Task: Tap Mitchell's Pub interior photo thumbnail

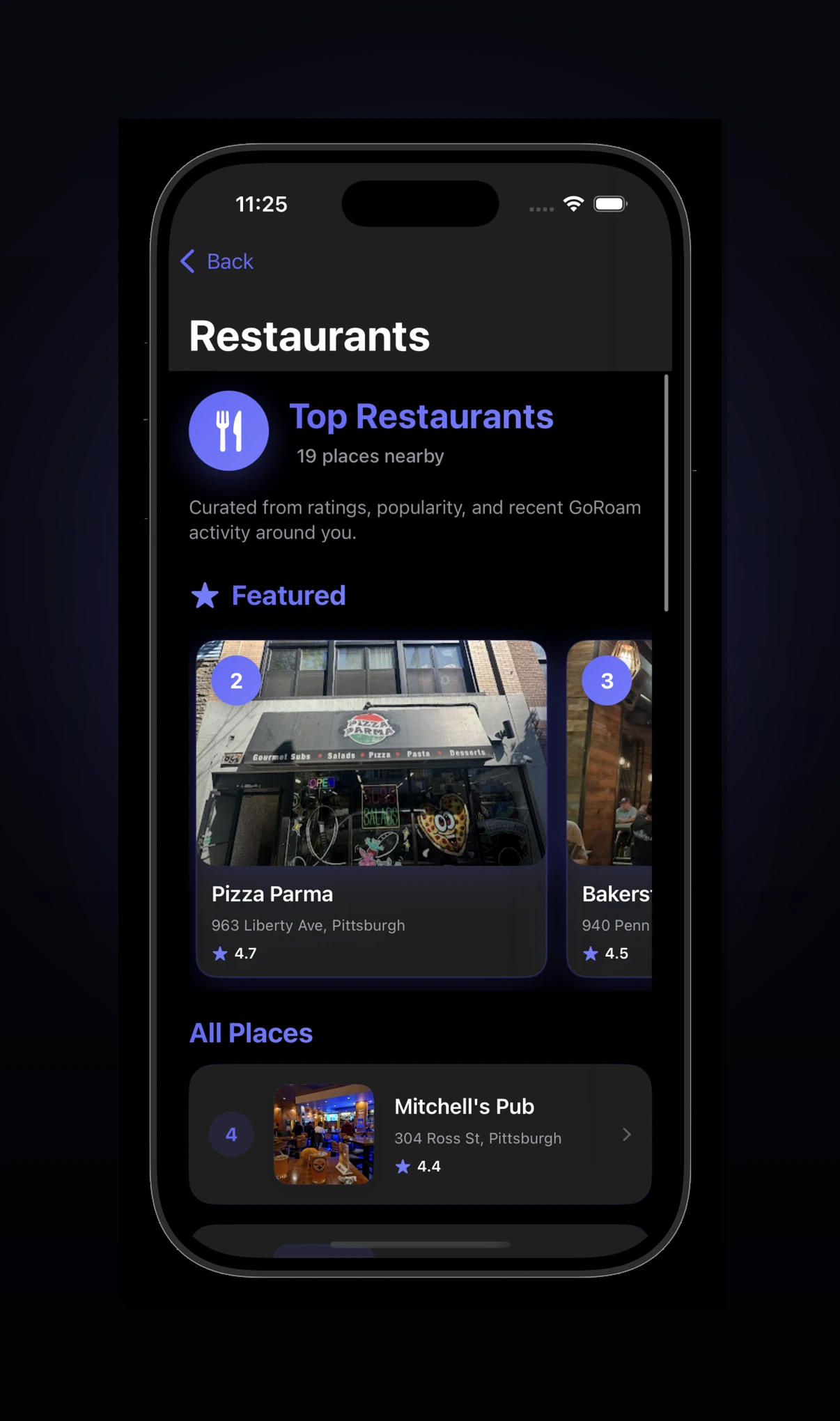Action: tap(323, 1134)
